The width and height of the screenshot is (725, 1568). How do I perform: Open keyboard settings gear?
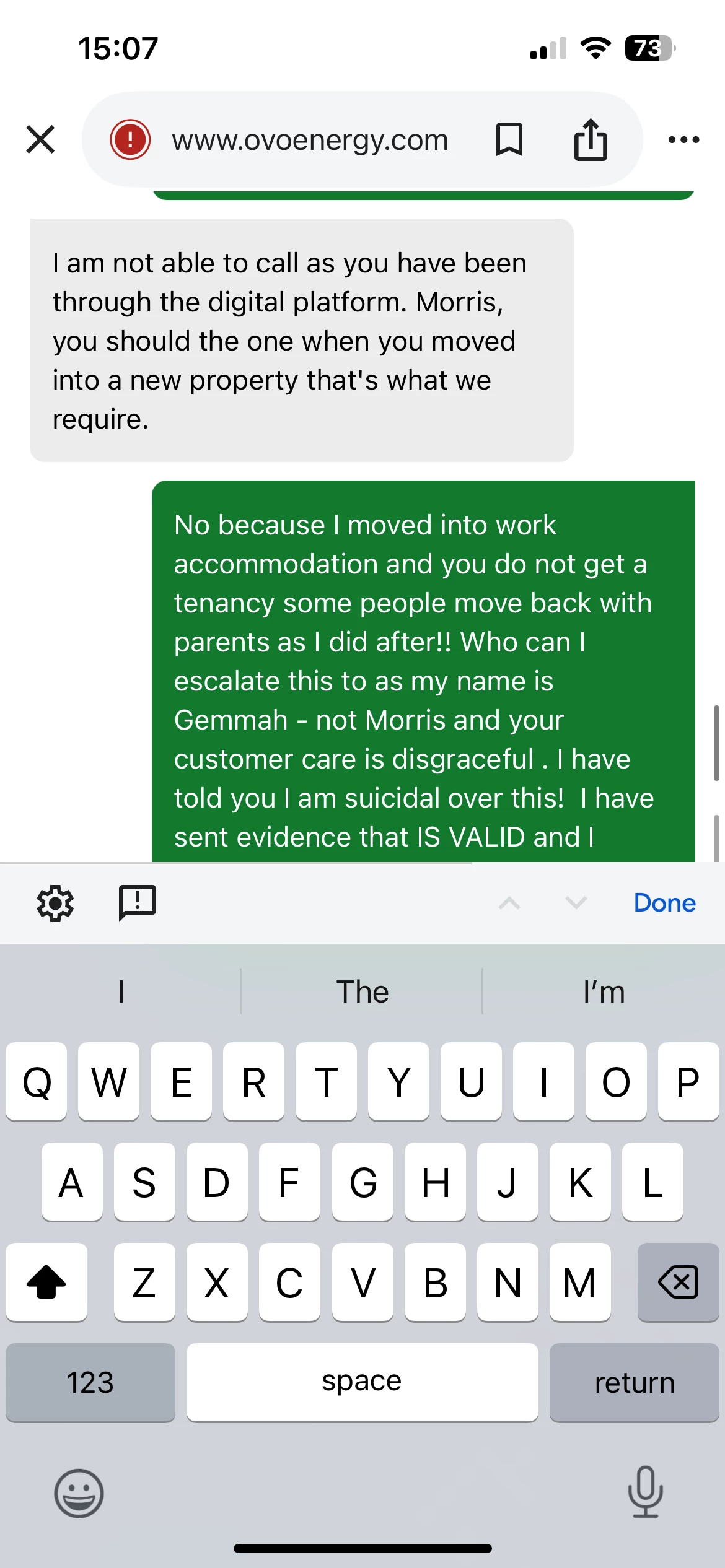click(x=55, y=903)
